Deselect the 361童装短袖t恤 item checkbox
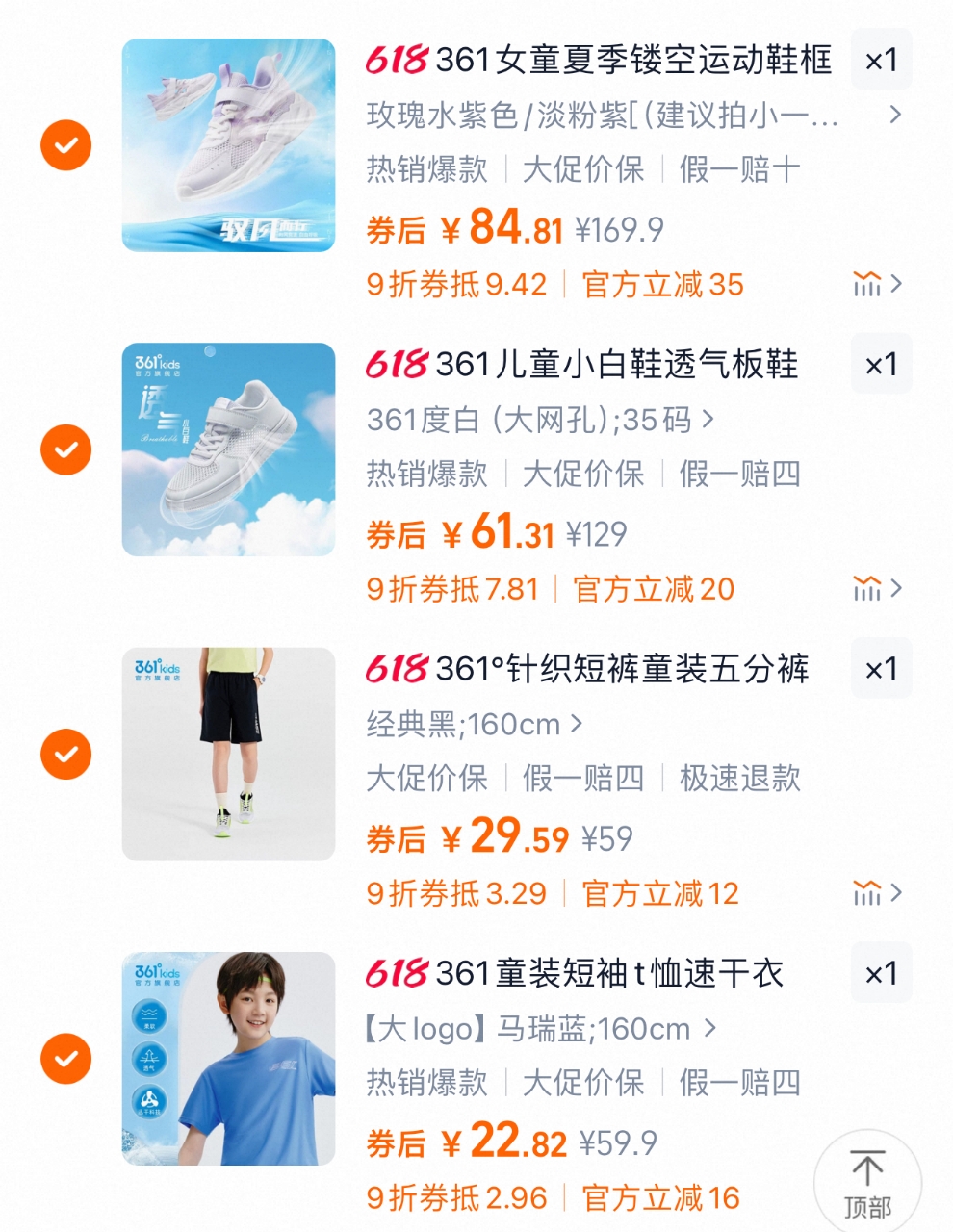953x1232 pixels. coord(65,1059)
